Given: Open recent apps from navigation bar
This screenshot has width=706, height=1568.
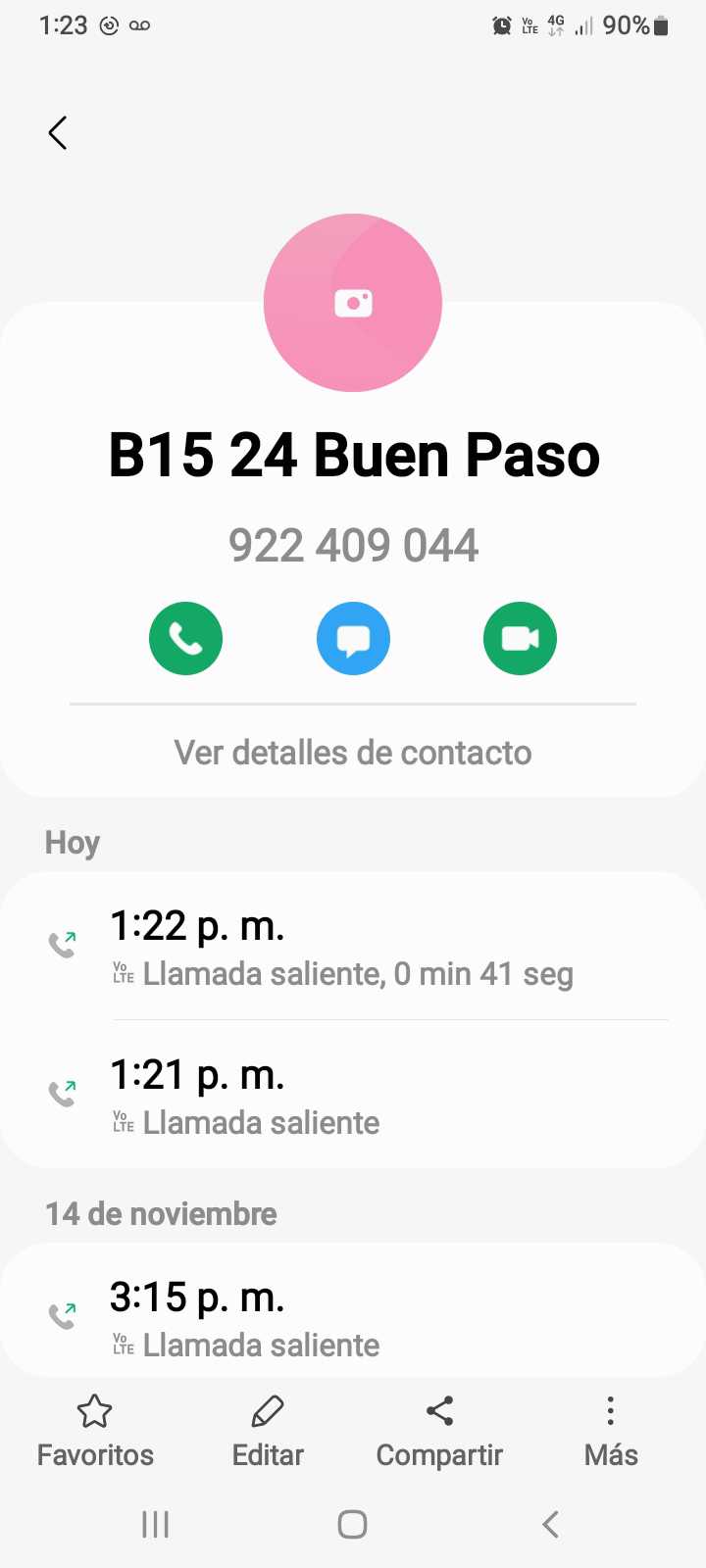Looking at the screenshot, I should [x=156, y=1524].
